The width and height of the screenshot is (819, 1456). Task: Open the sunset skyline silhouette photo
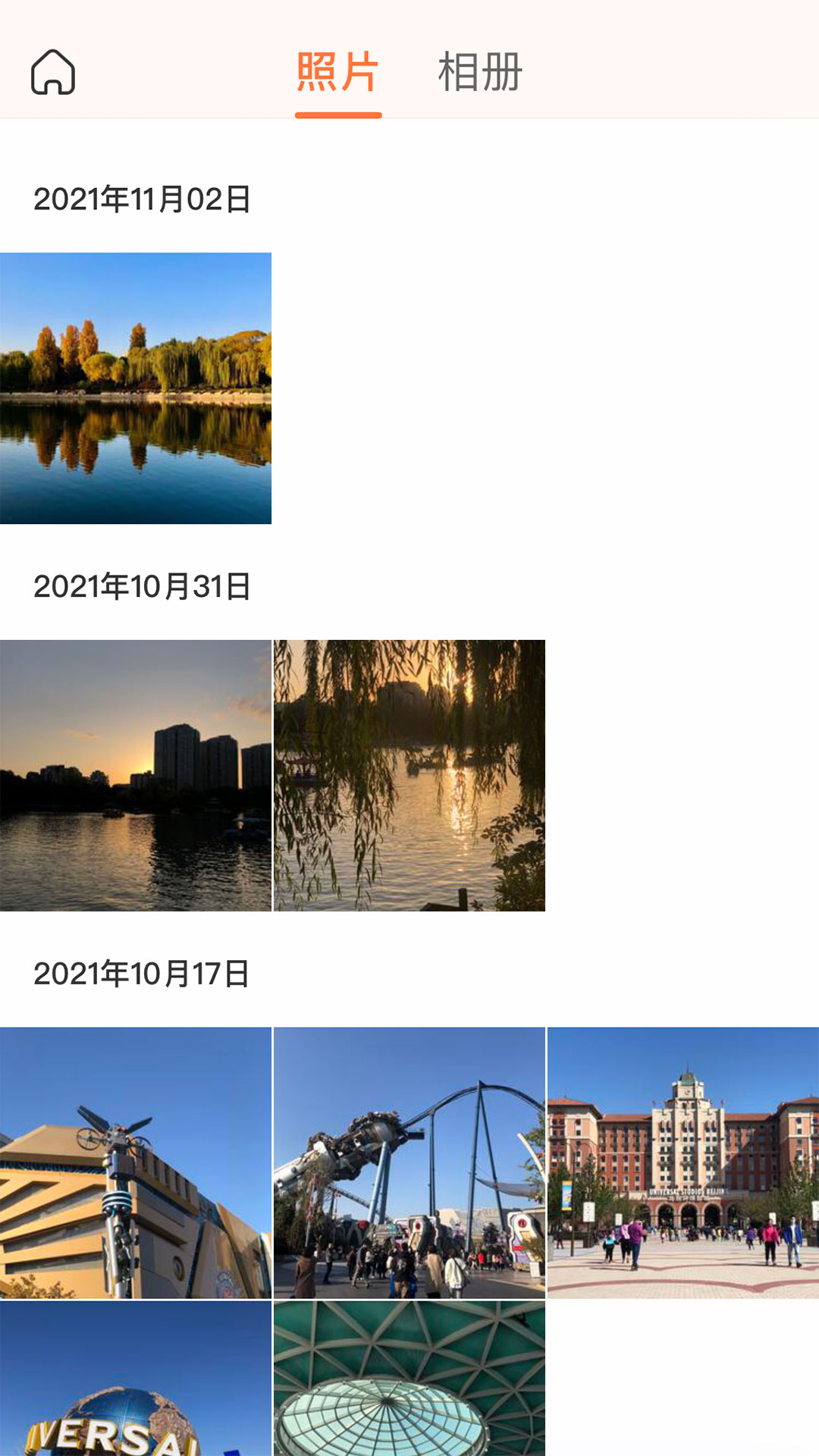136,775
